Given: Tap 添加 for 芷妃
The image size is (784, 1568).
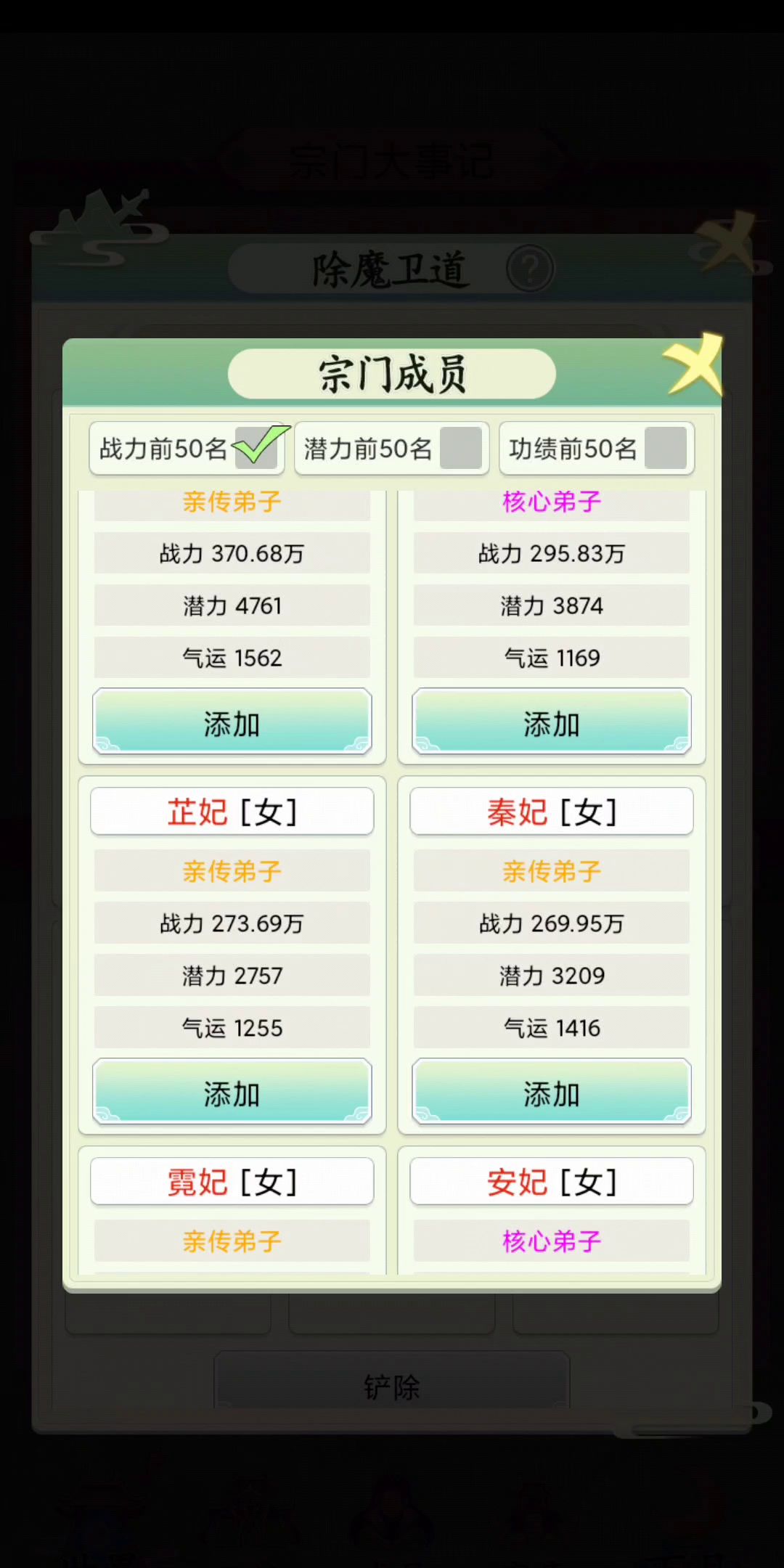Looking at the screenshot, I should [x=232, y=1093].
